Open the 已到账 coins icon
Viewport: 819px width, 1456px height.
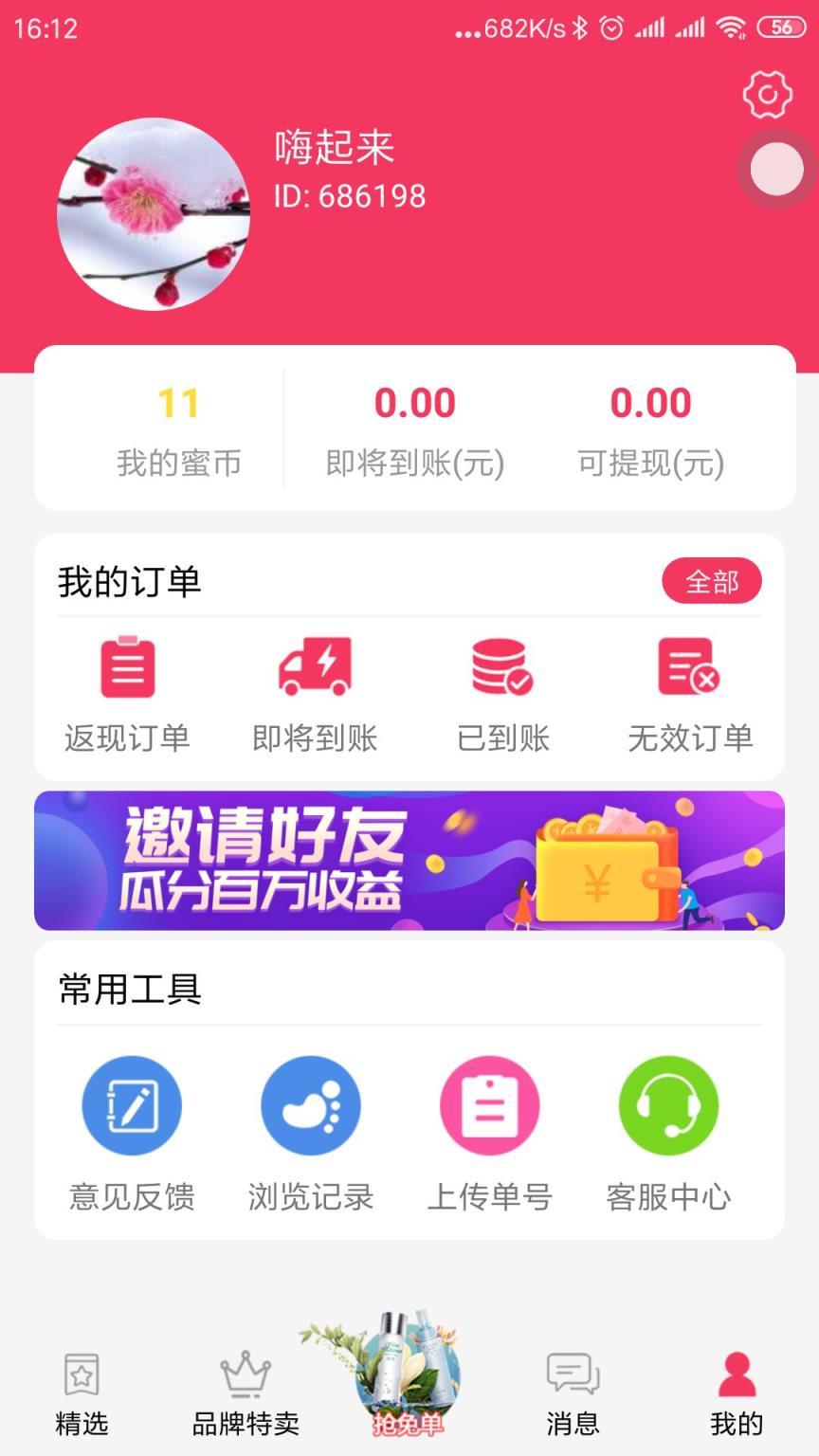coord(500,667)
